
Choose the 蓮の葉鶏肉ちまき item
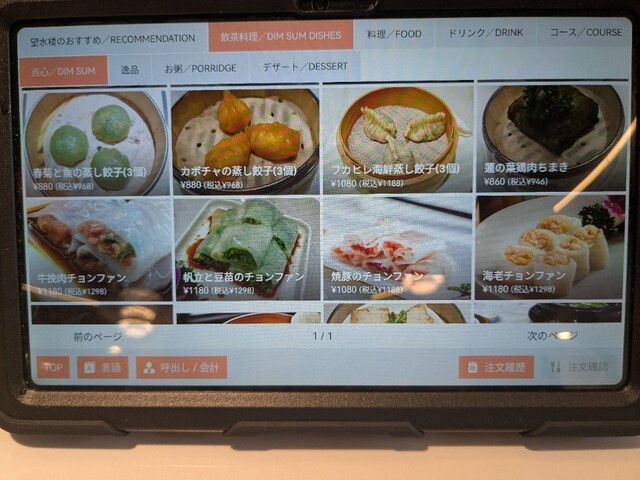[x=549, y=136]
